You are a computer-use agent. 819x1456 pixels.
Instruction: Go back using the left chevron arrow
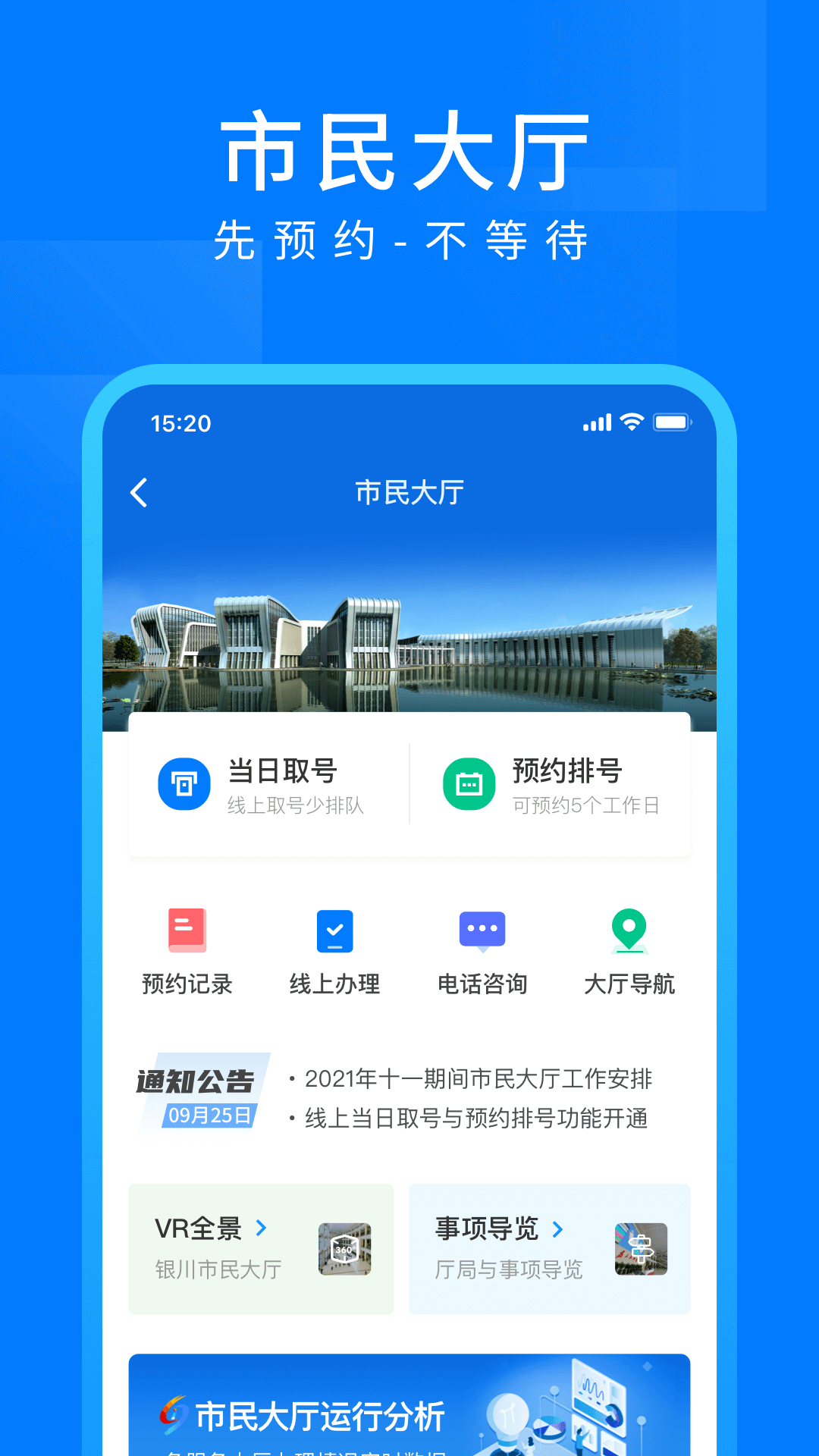(139, 492)
